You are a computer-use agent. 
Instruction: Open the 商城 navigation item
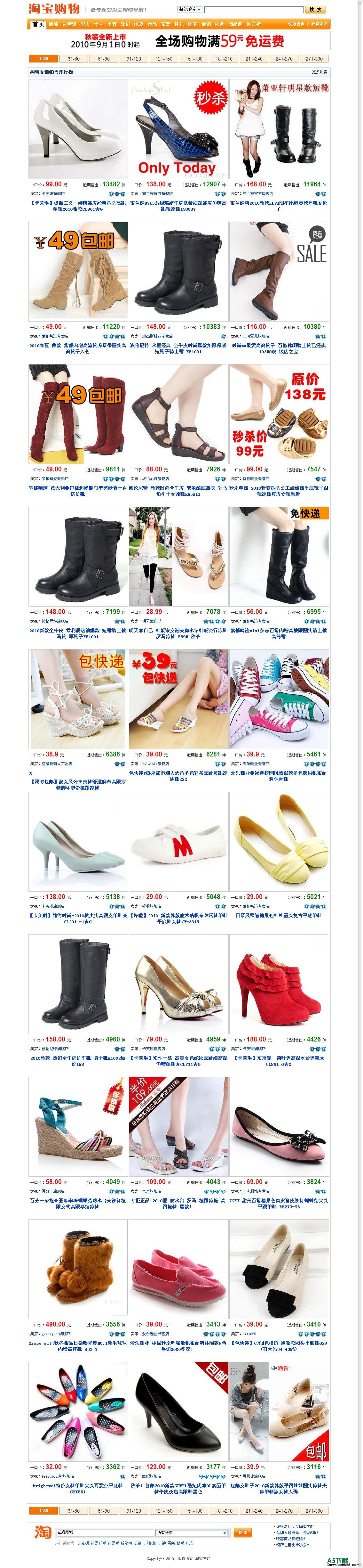click(x=53, y=24)
